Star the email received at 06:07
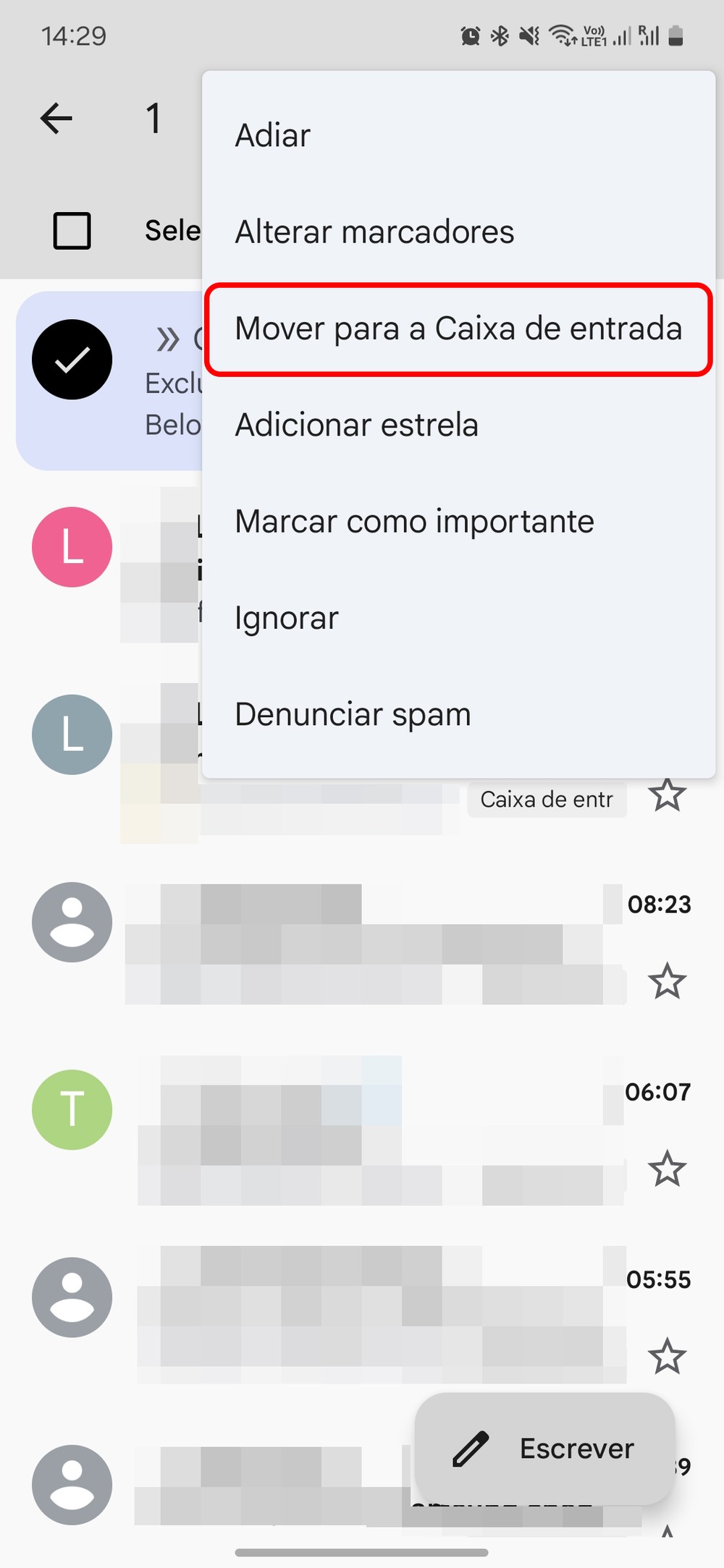The height and width of the screenshot is (1568, 724). [667, 1169]
